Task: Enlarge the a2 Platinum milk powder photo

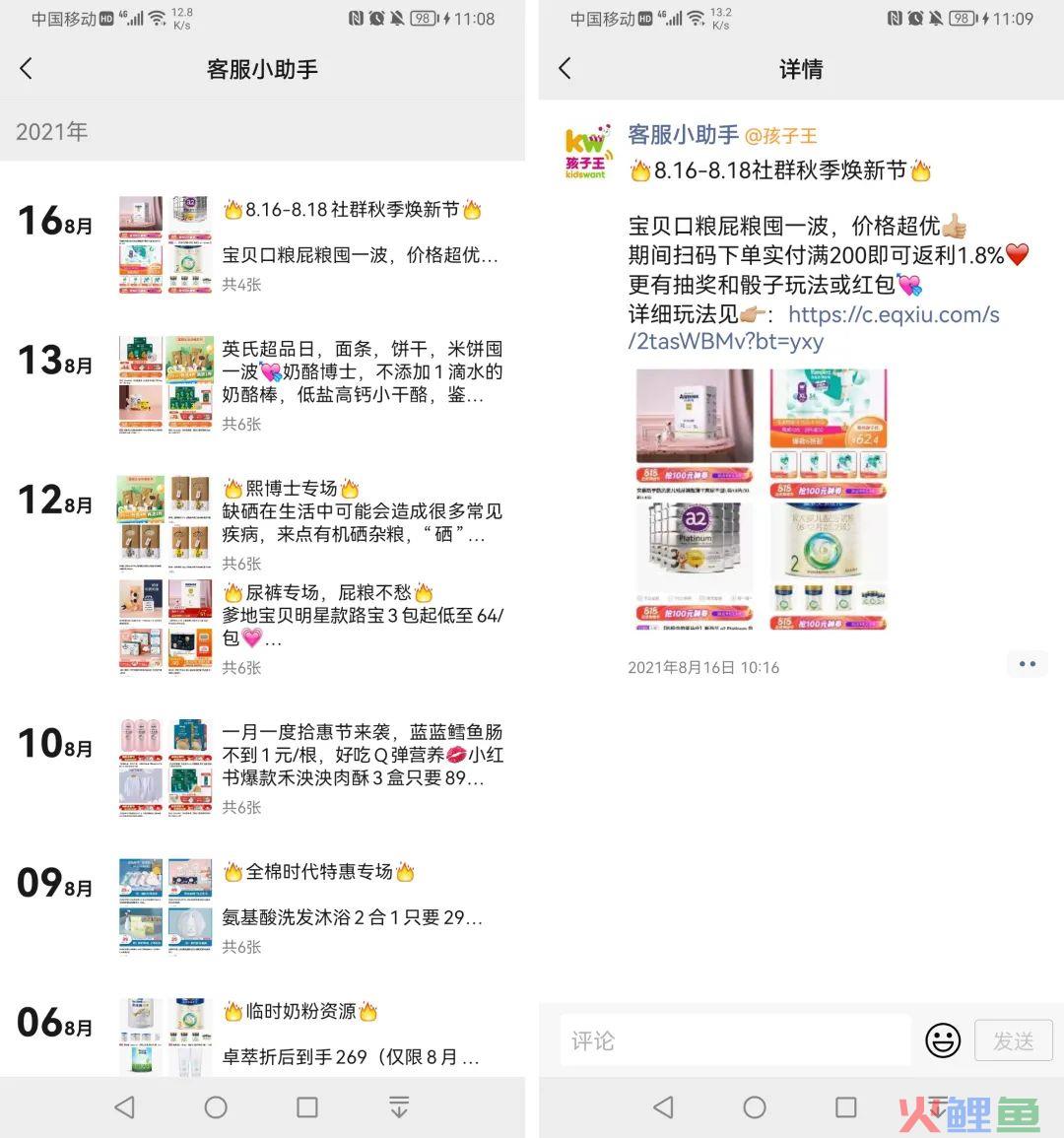Action: coord(695,566)
